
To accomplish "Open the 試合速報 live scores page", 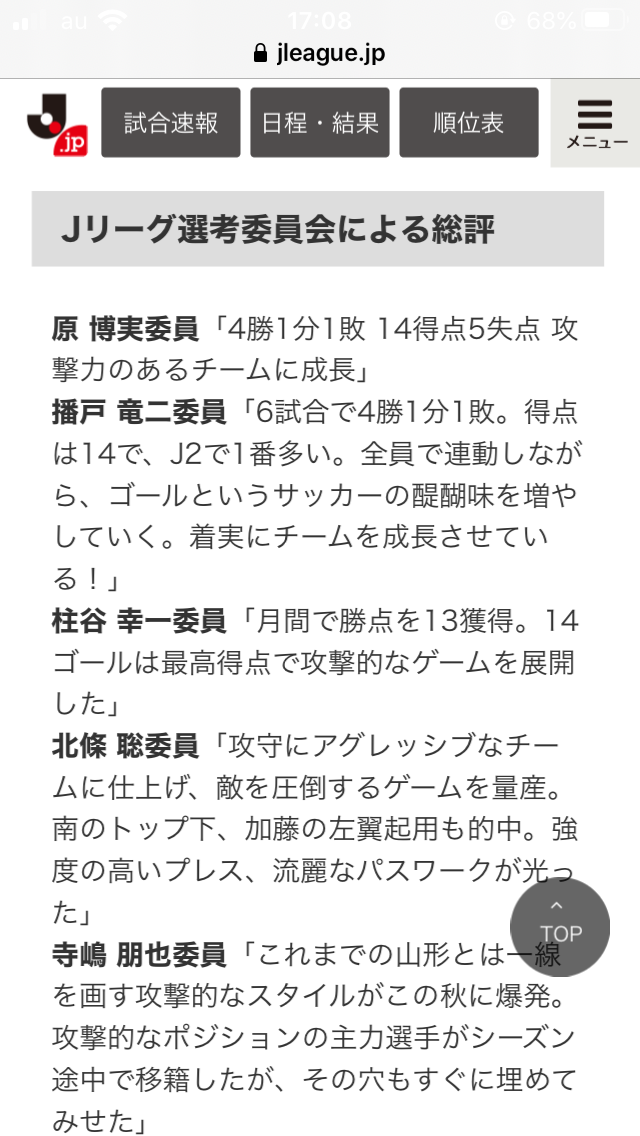I will (x=170, y=122).
